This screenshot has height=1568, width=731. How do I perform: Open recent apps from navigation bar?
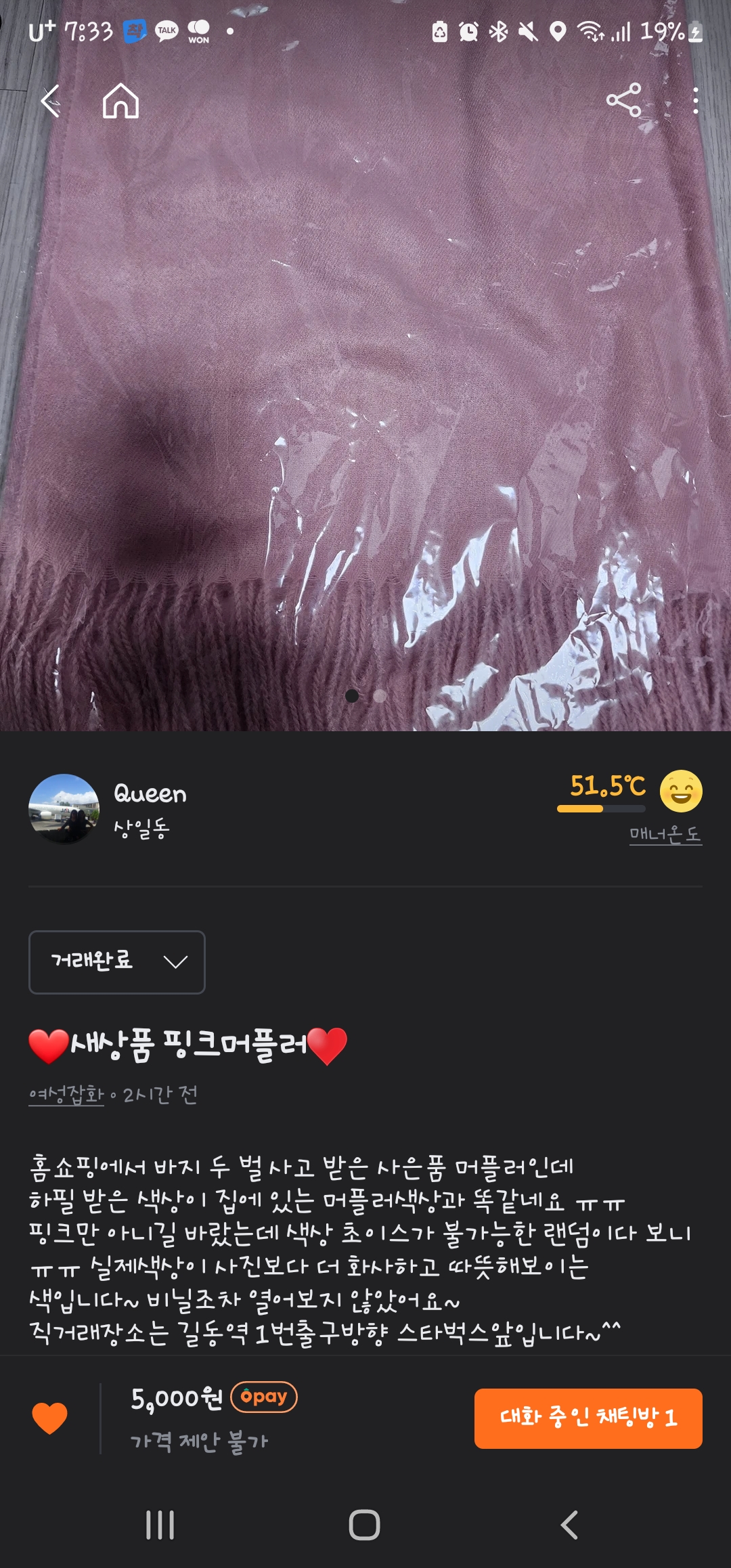pos(160,1525)
